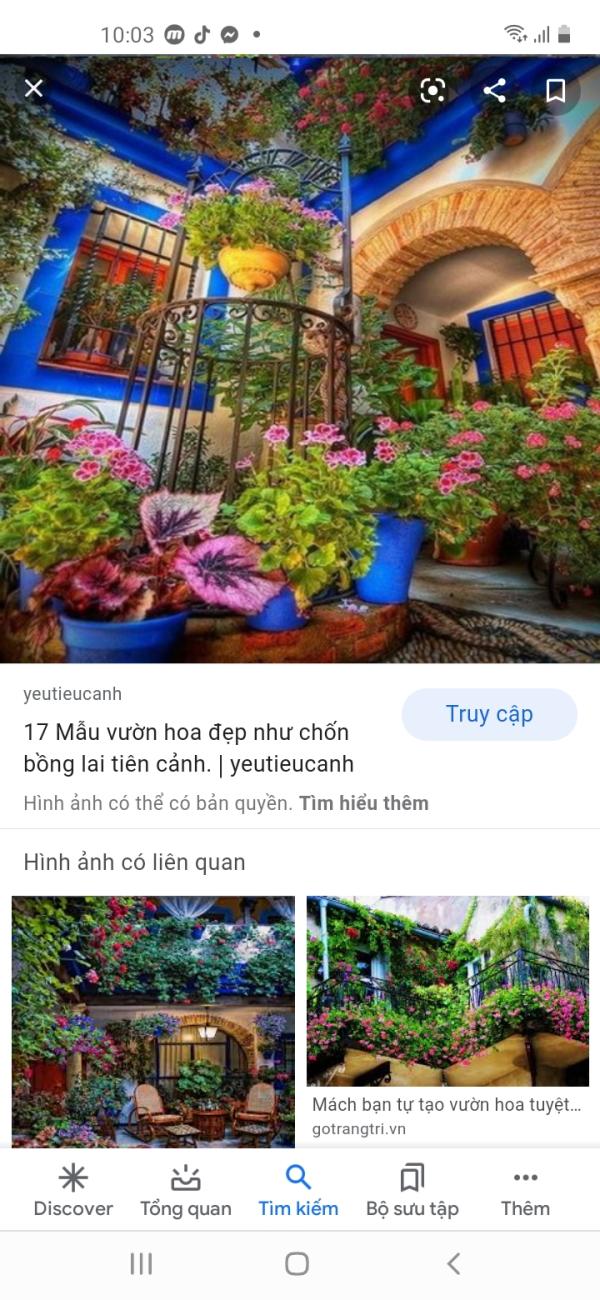
Task: Share this garden image
Action: (494, 90)
